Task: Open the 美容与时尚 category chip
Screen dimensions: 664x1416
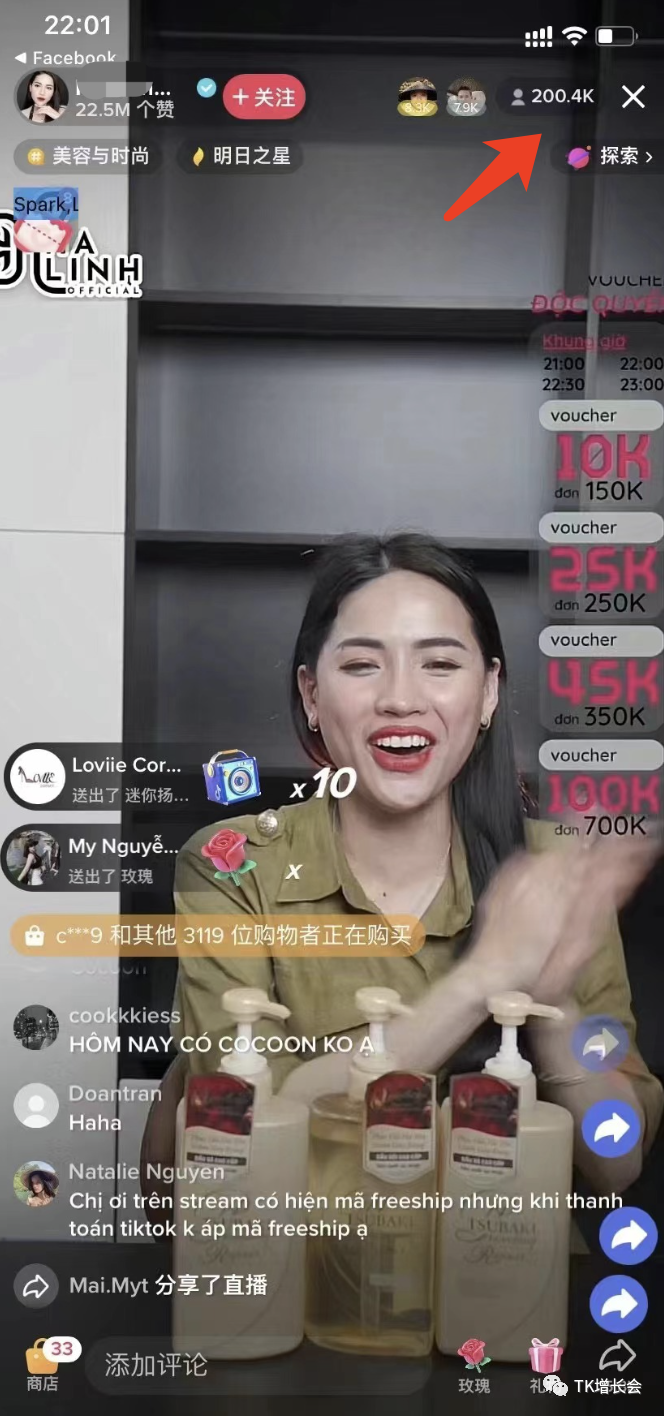Action: coord(88,156)
